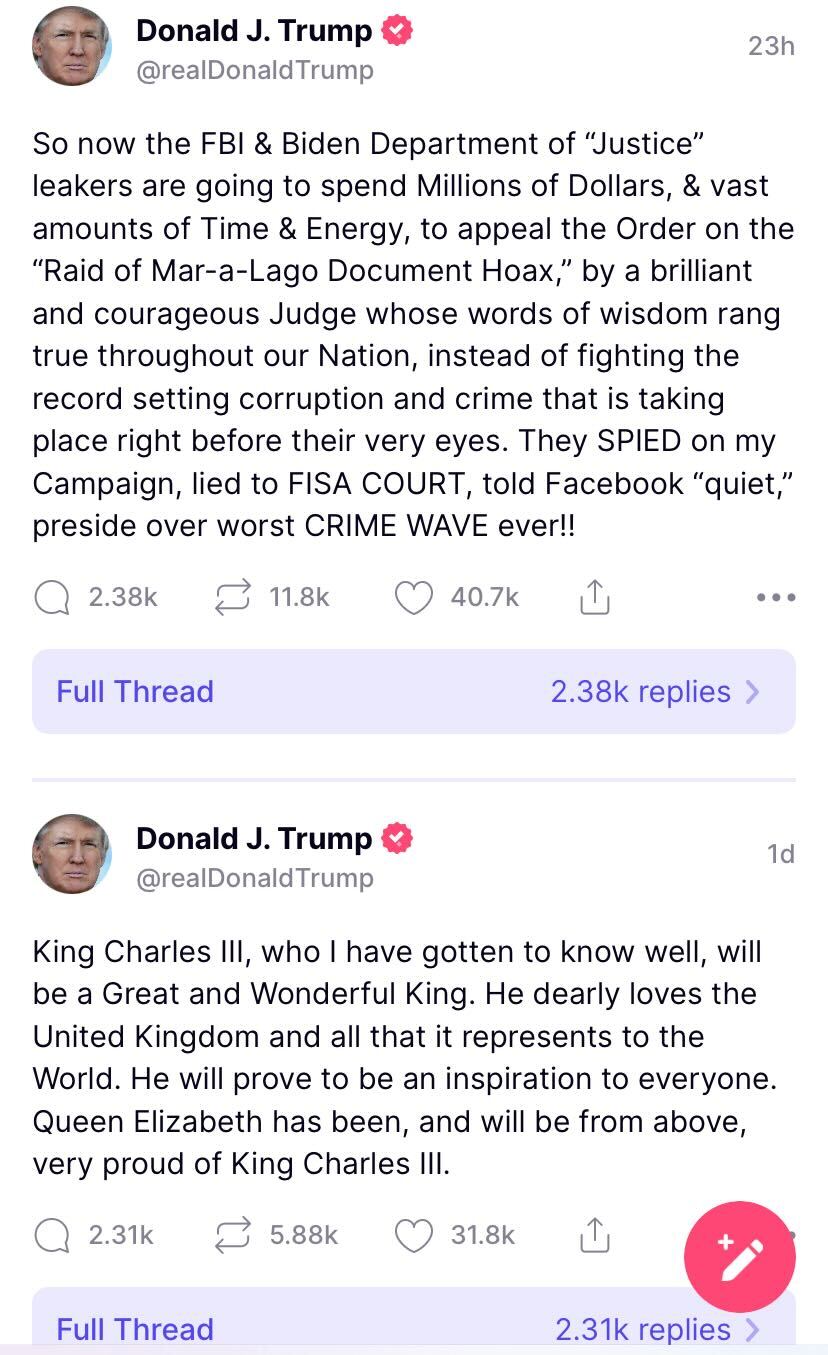828x1355 pixels.
Task: Open Full Thread with 2.38k replies
Action: point(413,692)
